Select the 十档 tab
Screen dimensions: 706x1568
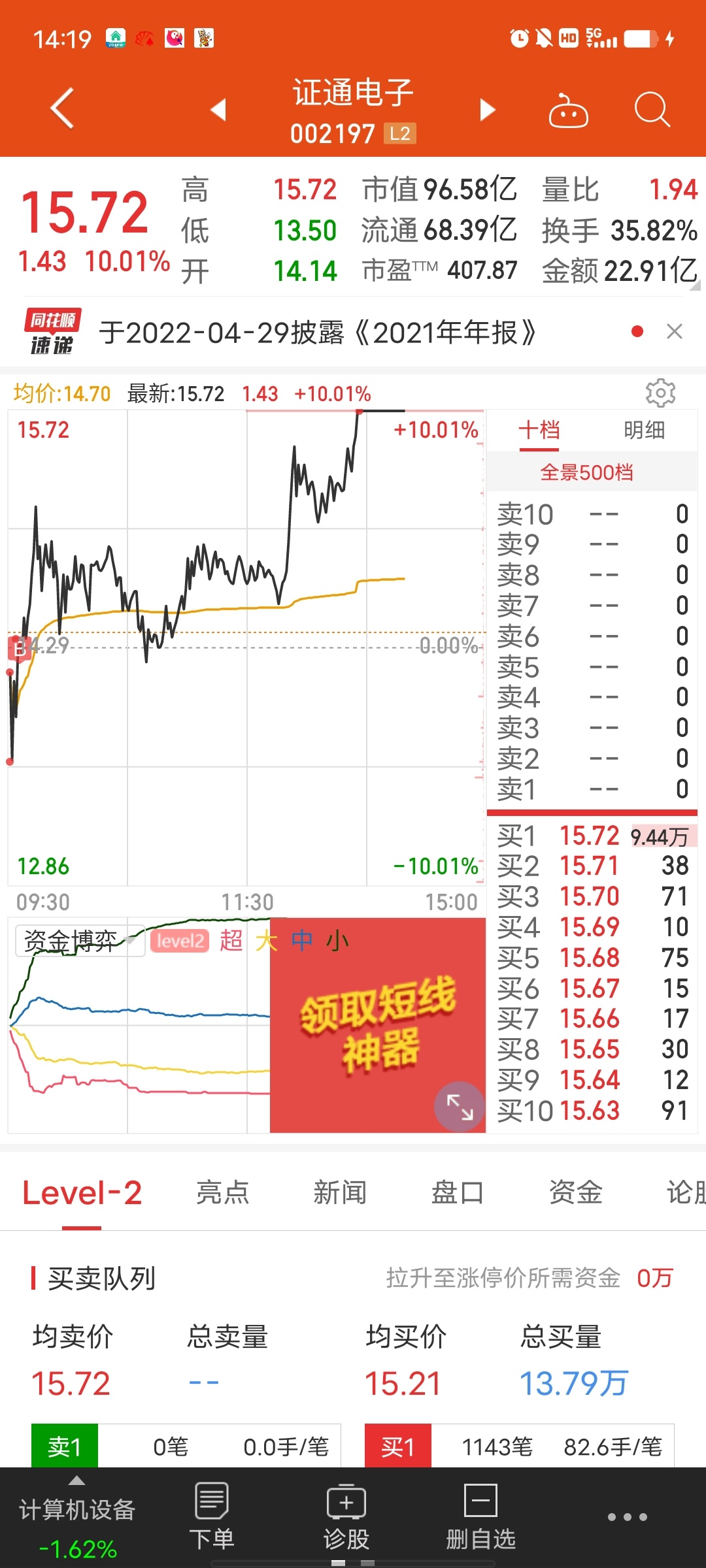[x=539, y=430]
